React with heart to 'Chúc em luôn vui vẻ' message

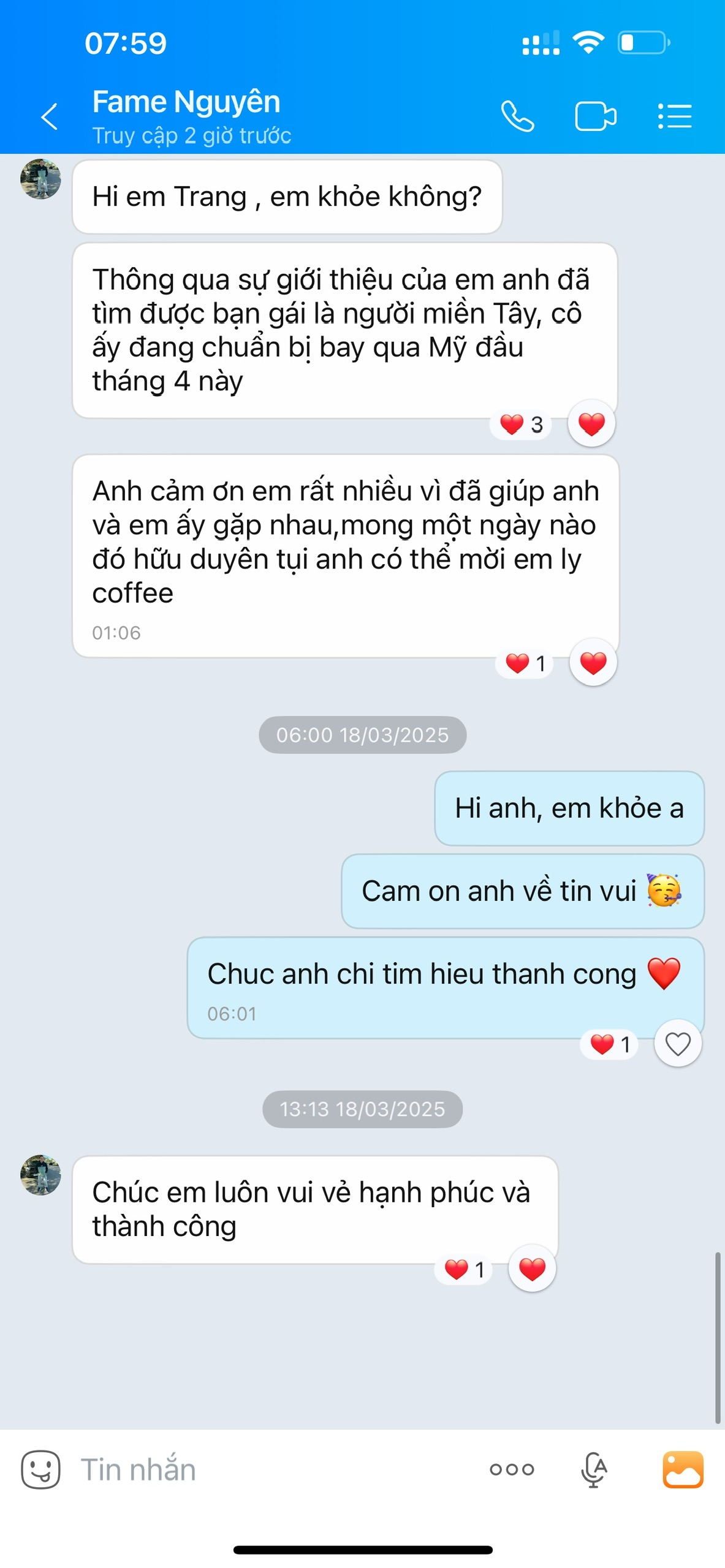pyautogui.click(x=531, y=1268)
